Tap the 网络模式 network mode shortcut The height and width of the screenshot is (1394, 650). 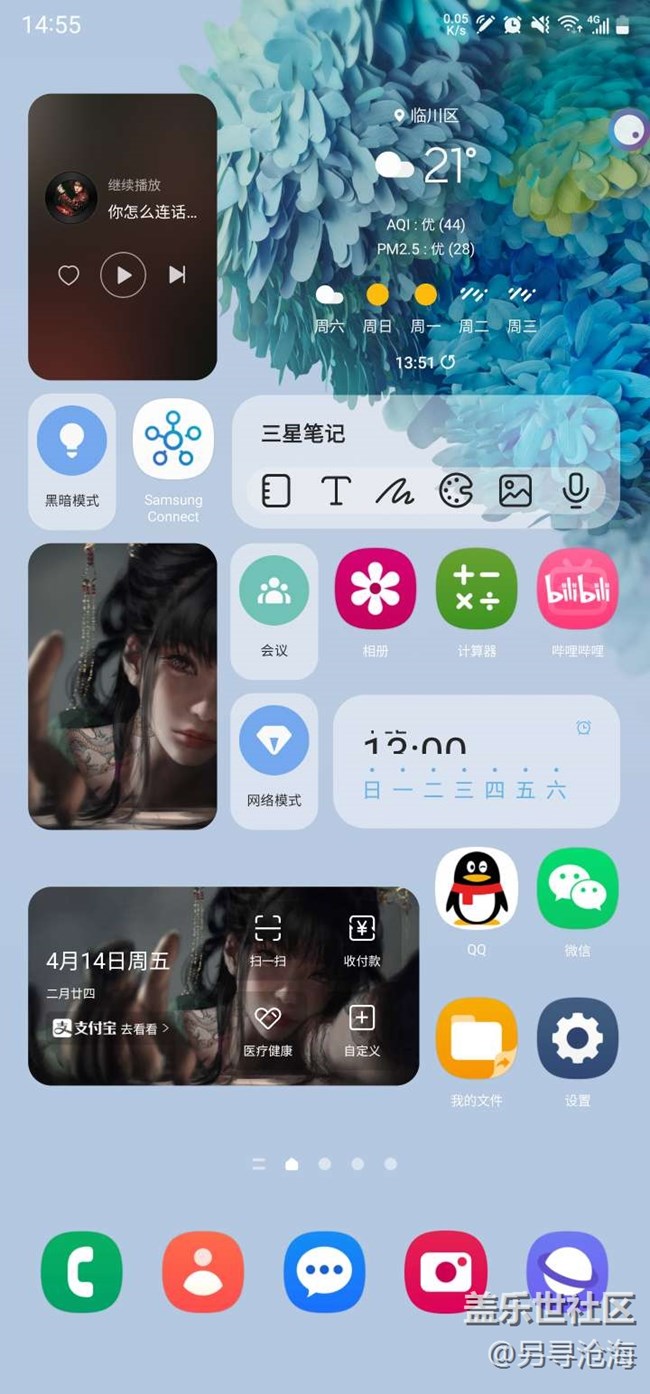pos(274,742)
